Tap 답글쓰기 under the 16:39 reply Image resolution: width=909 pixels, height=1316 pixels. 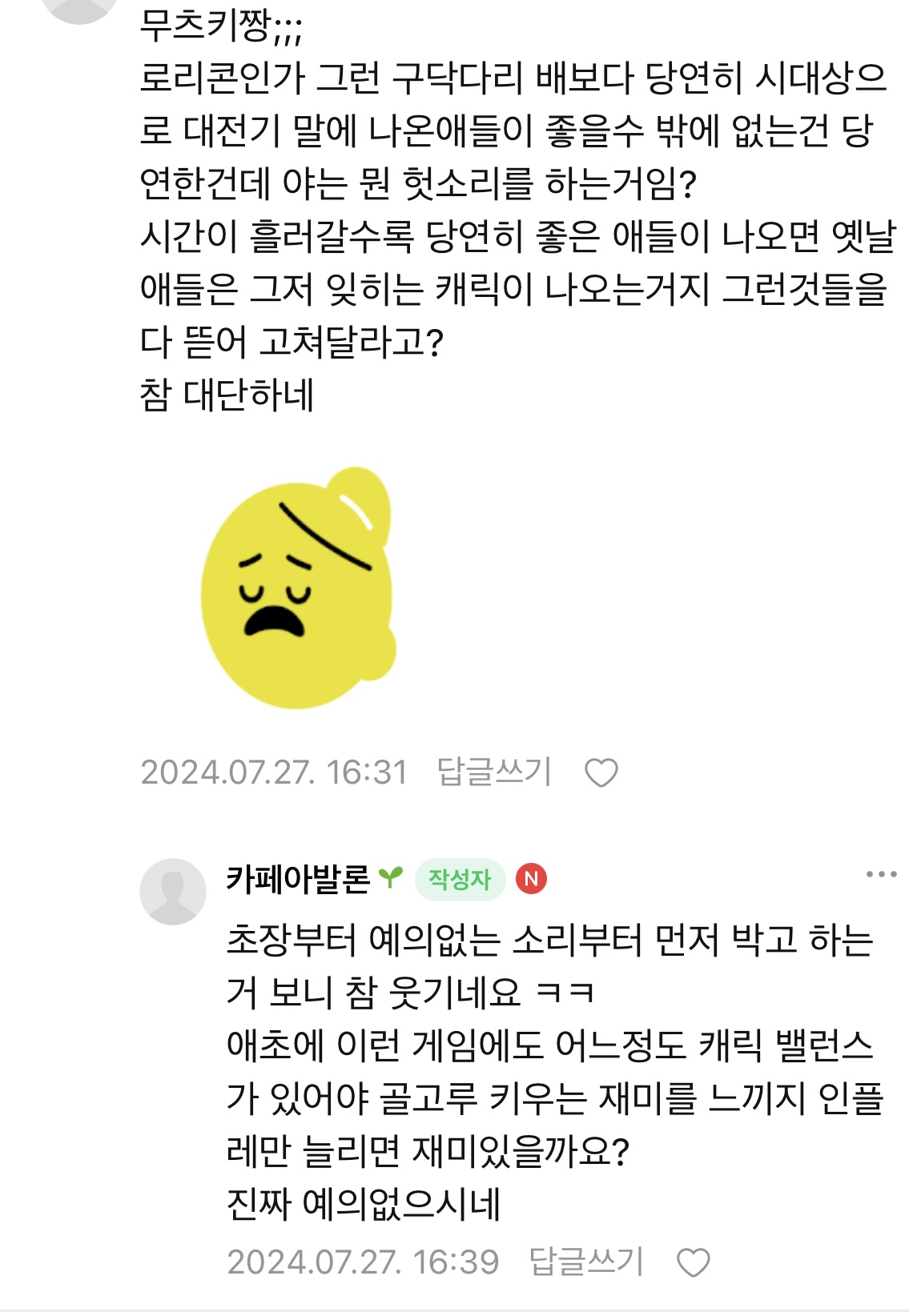(586, 1262)
